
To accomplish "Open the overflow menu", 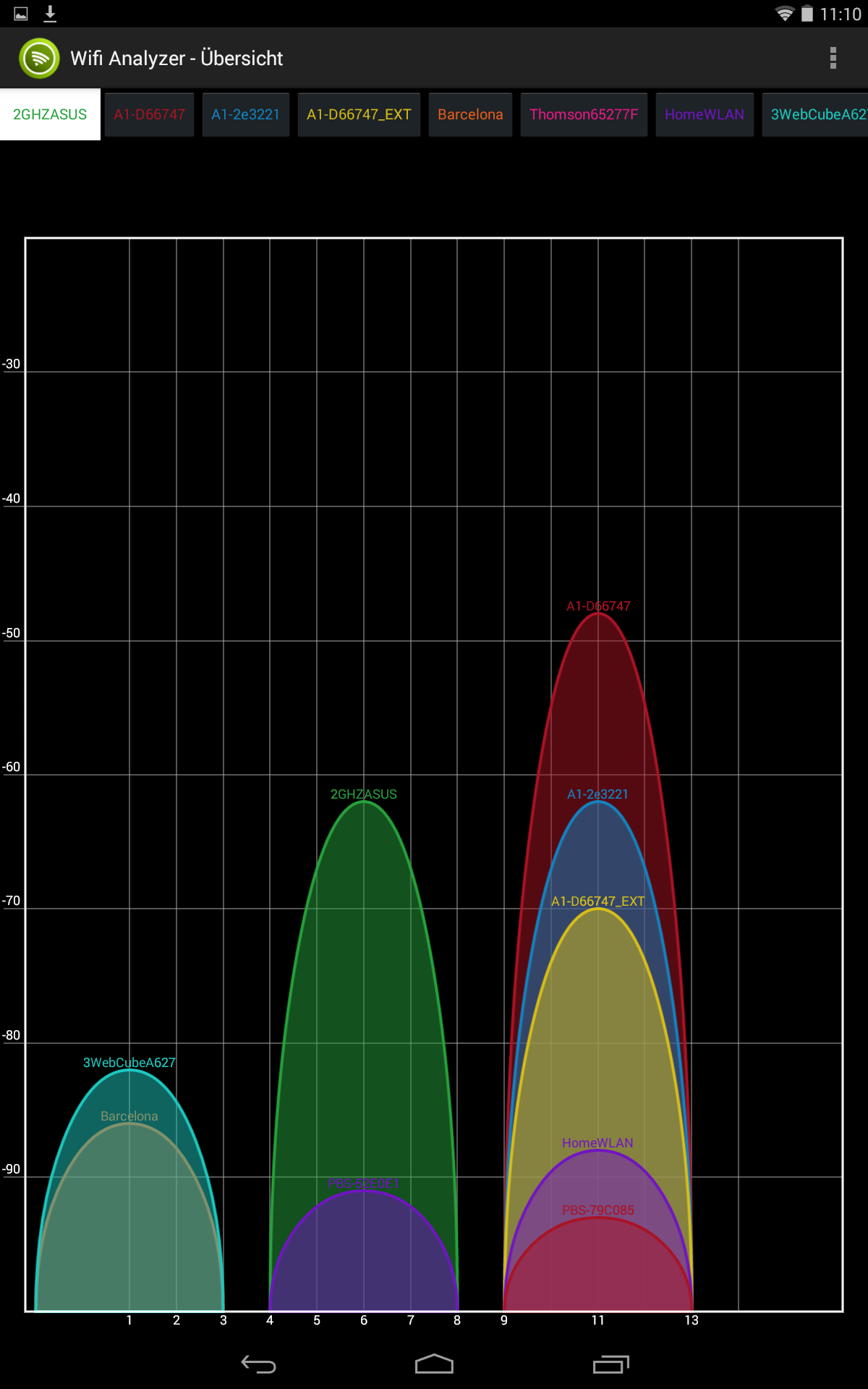I will click(833, 58).
